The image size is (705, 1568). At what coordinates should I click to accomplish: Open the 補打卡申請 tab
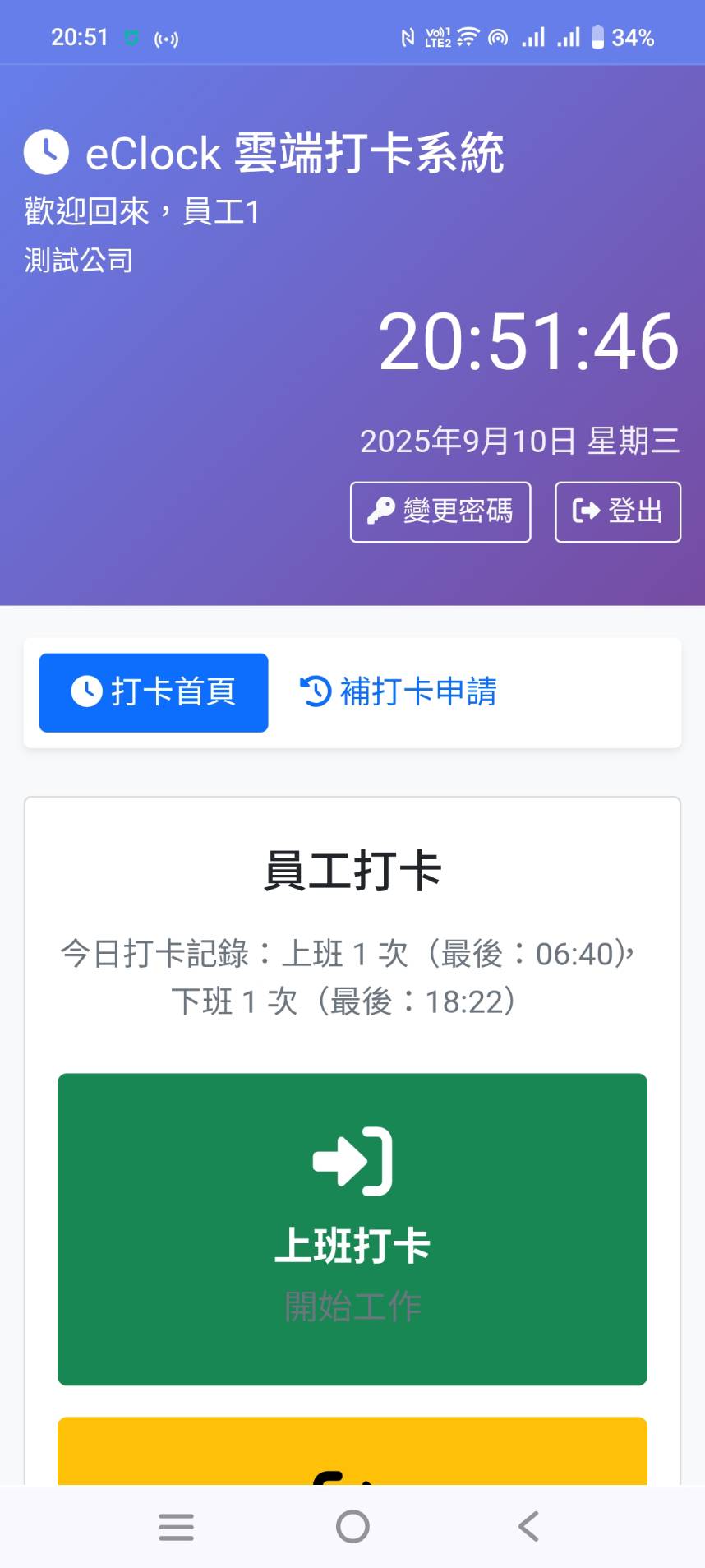tap(399, 691)
